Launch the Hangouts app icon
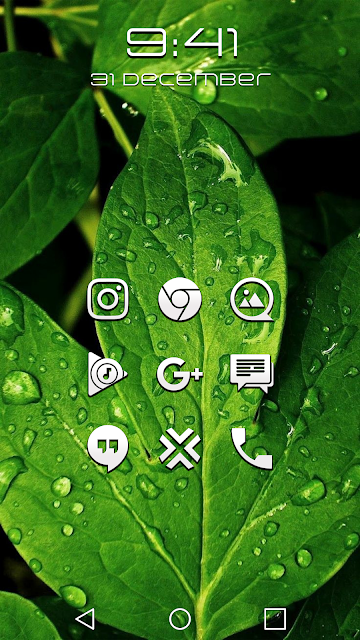The height and width of the screenshot is (640, 360). 108,448
